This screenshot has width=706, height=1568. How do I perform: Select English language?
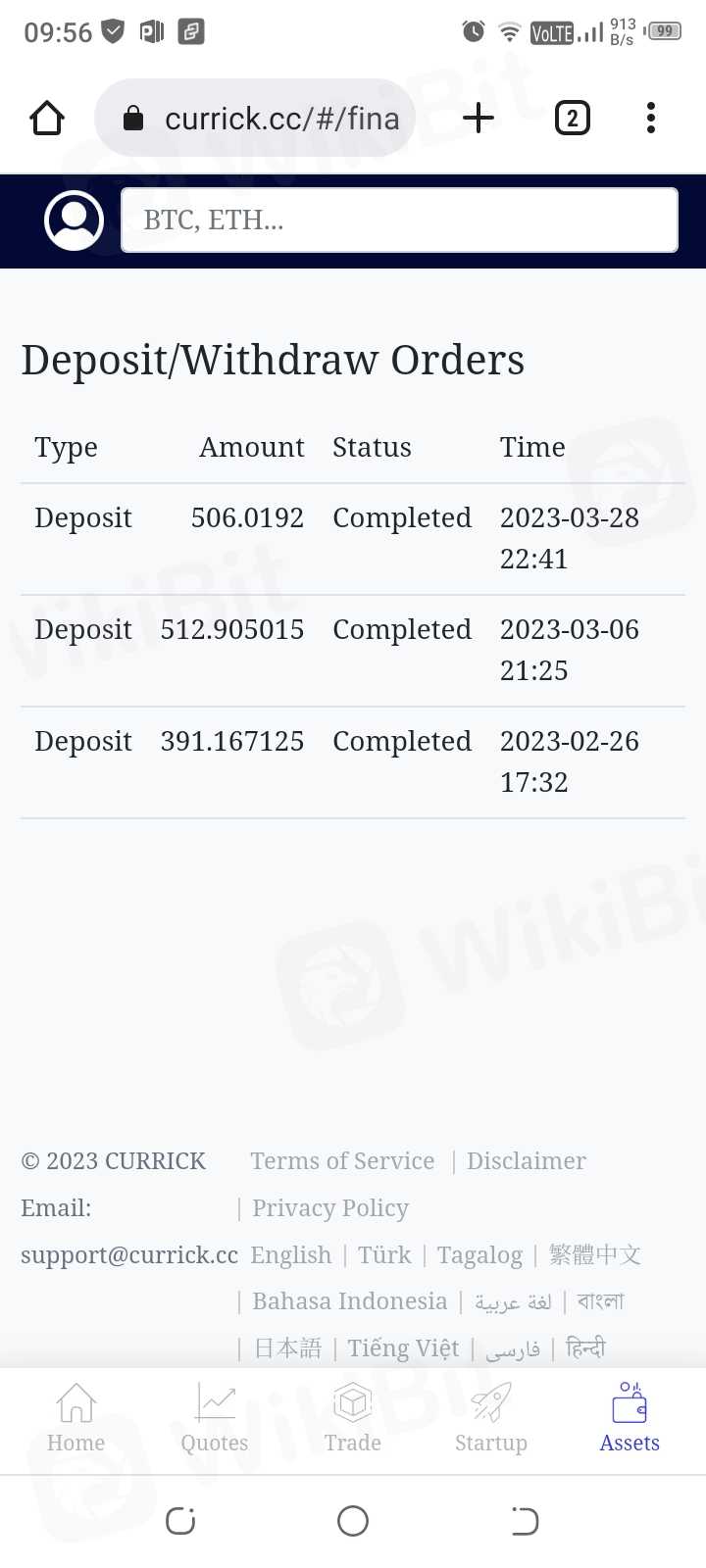pos(291,1255)
